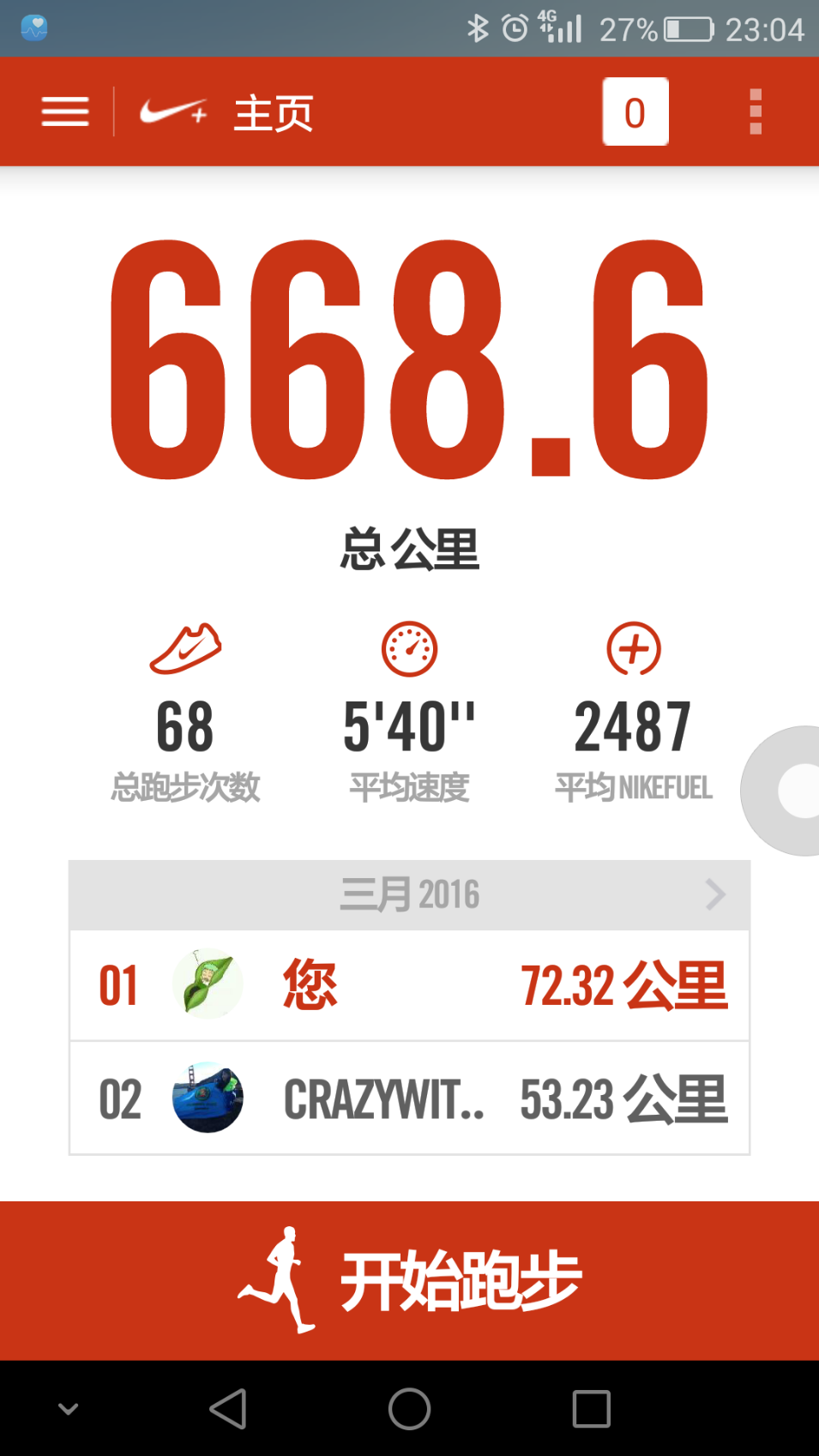This screenshot has height=1456, width=819.
Task: Tap the Bluetooth status icon
Action: [x=477, y=28]
